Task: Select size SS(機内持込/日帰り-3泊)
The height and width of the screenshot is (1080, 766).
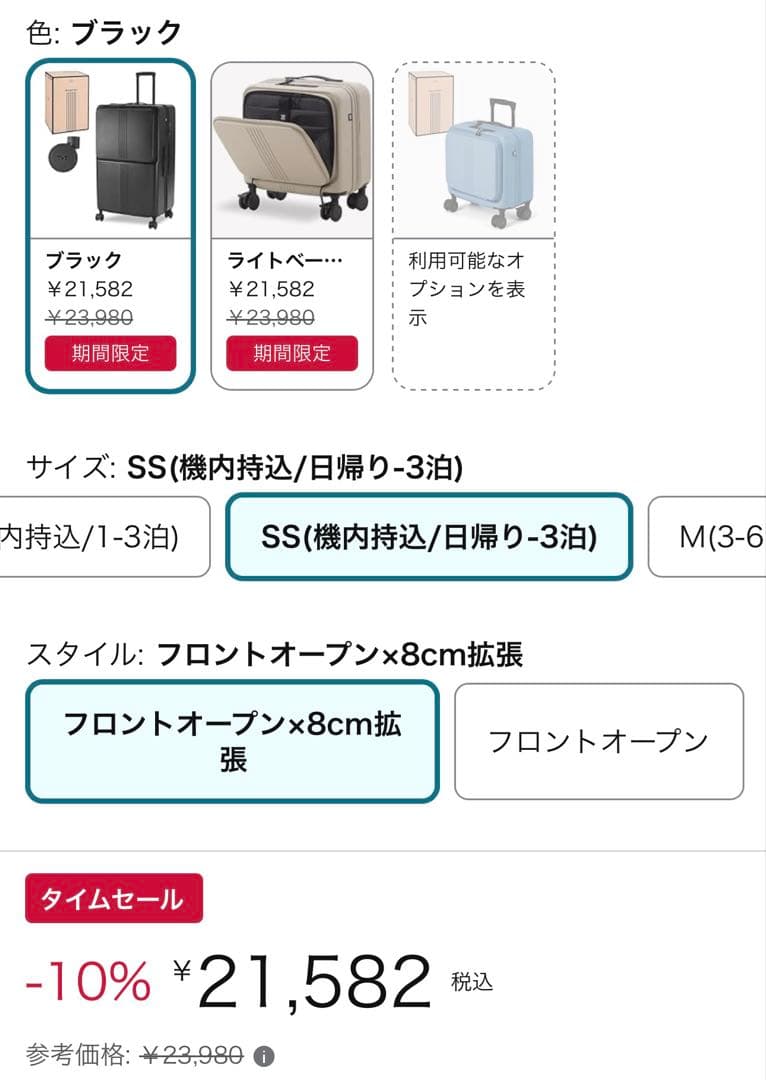Action: (429, 537)
